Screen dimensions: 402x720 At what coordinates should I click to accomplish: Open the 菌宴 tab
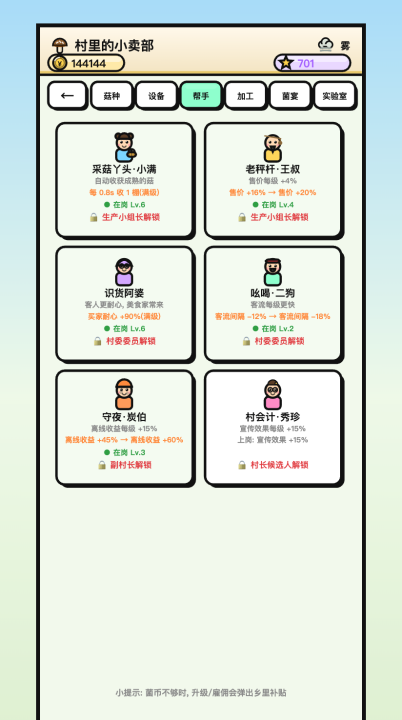pyautogui.click(x=290, y=95)
